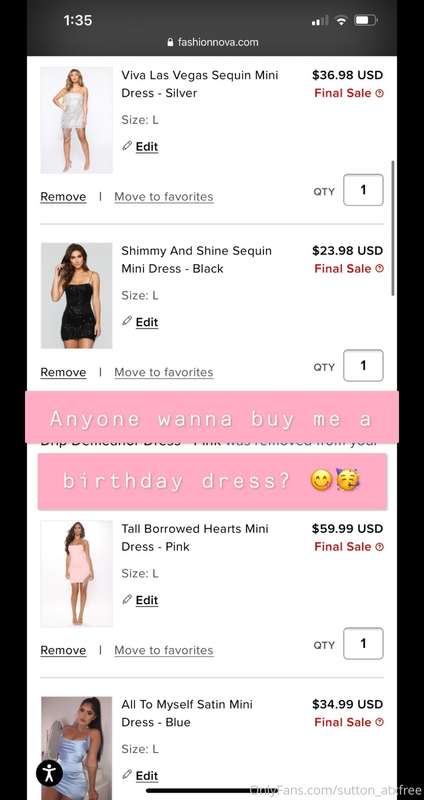This screenshot has width=424, height=800.
Task: Edit the Viva Las Vegas Sequin Mini Dress
Action: tap(141, 146)
